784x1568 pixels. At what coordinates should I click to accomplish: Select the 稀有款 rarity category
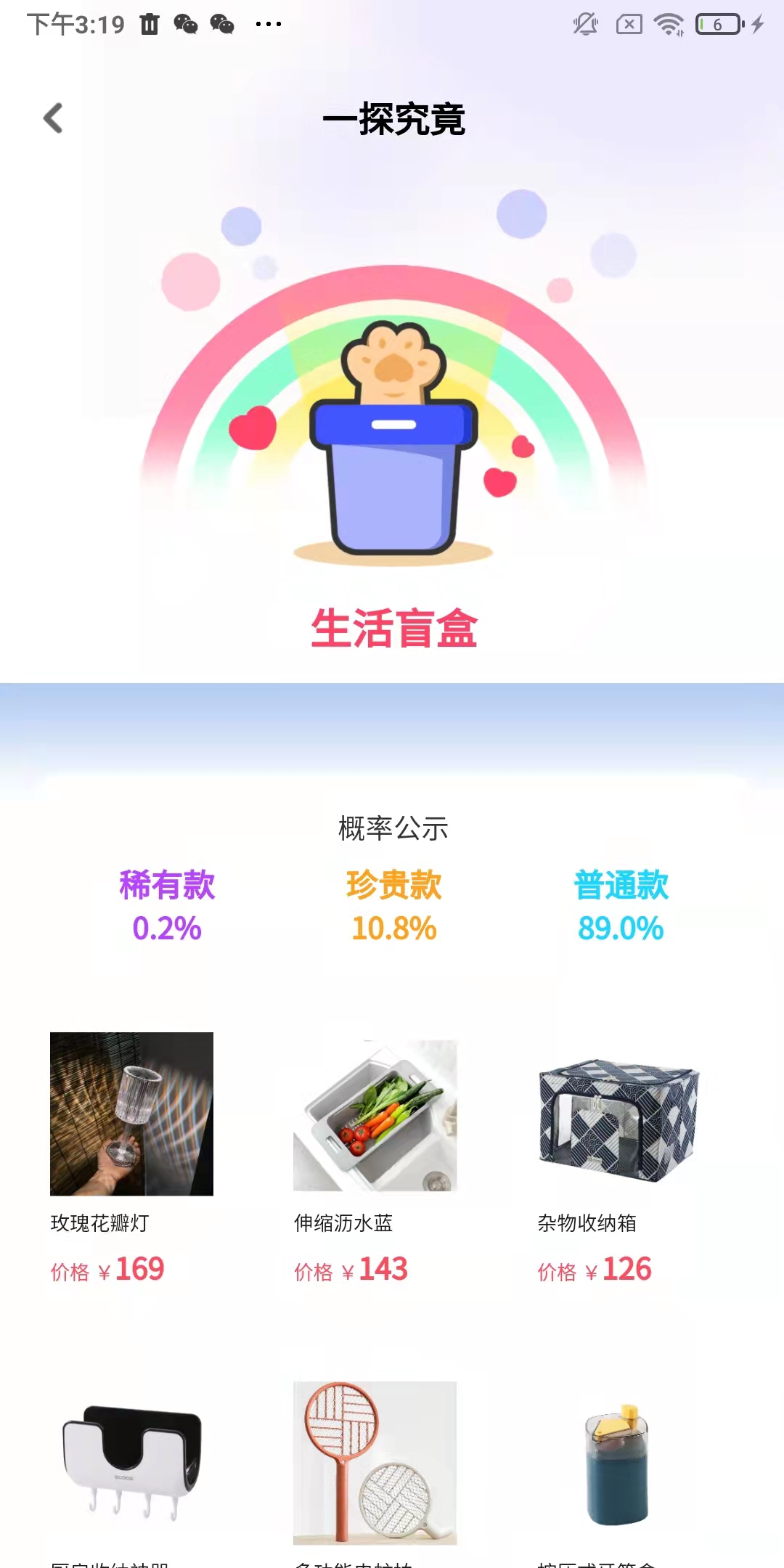click(x=166, y=885)
